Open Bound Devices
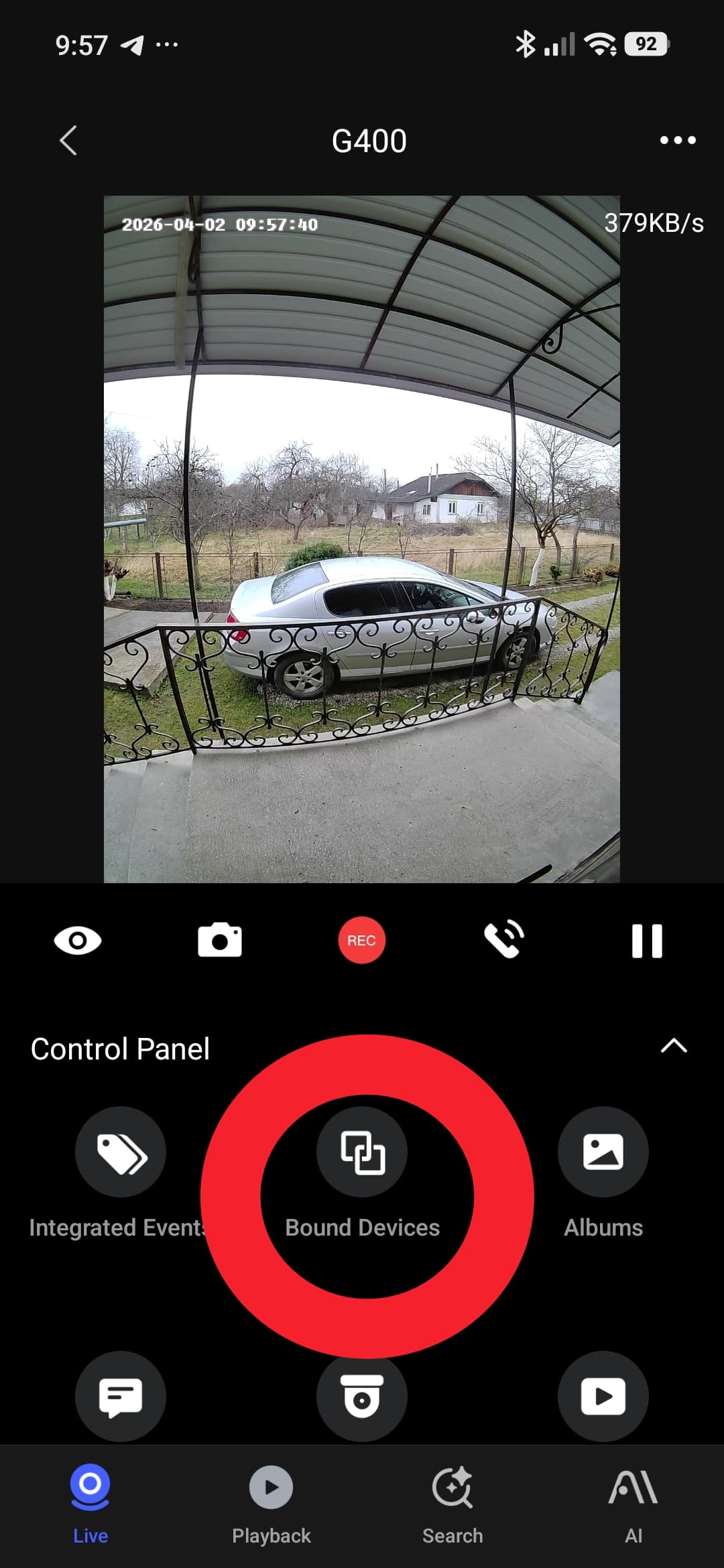Screen dimensions: 724x1568 362,1153
